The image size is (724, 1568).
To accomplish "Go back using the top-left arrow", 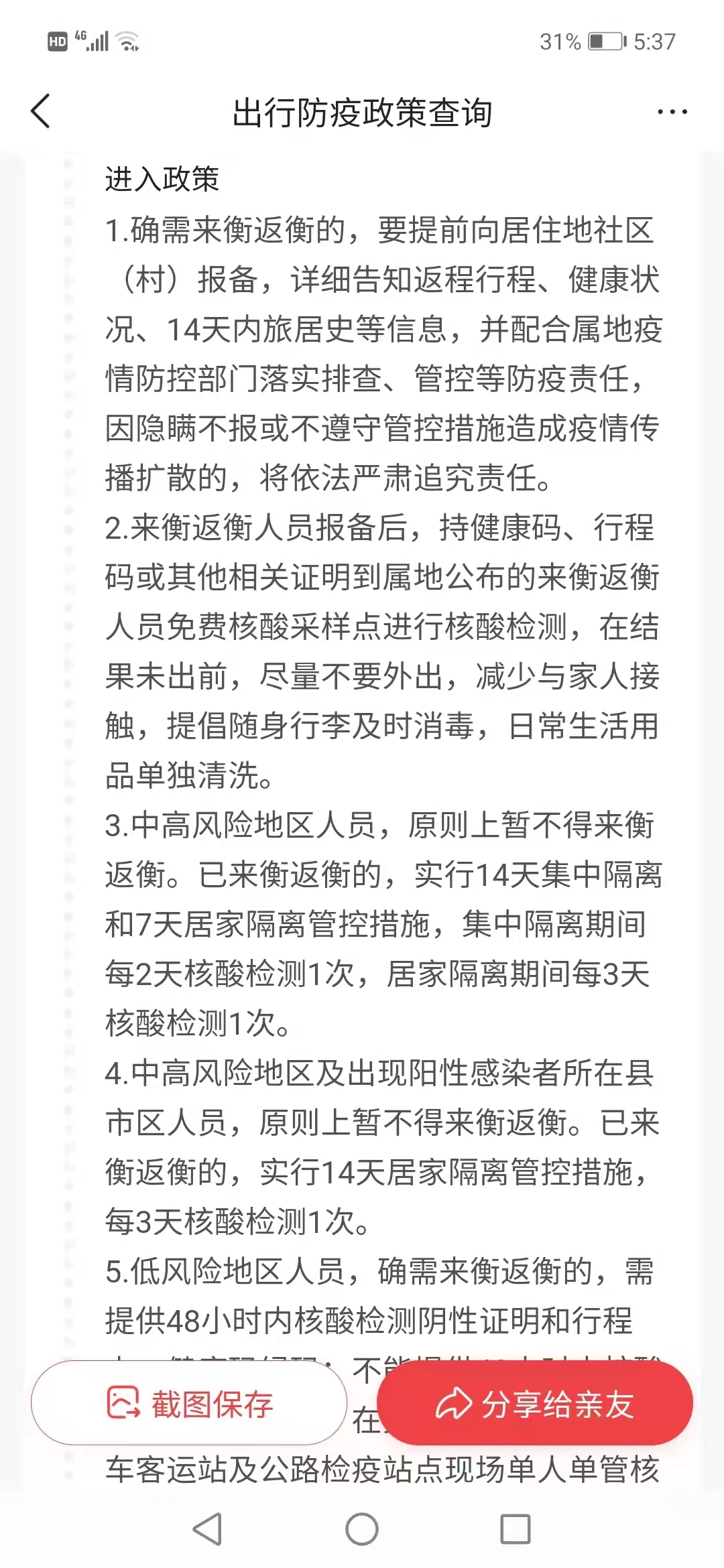I will [x=41, y=111].
